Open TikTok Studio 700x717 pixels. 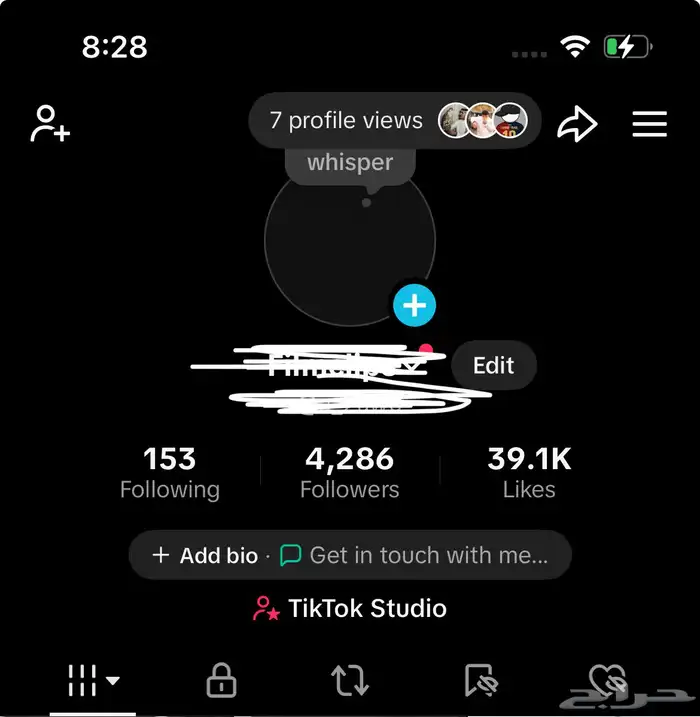click(x=350, y=608)
